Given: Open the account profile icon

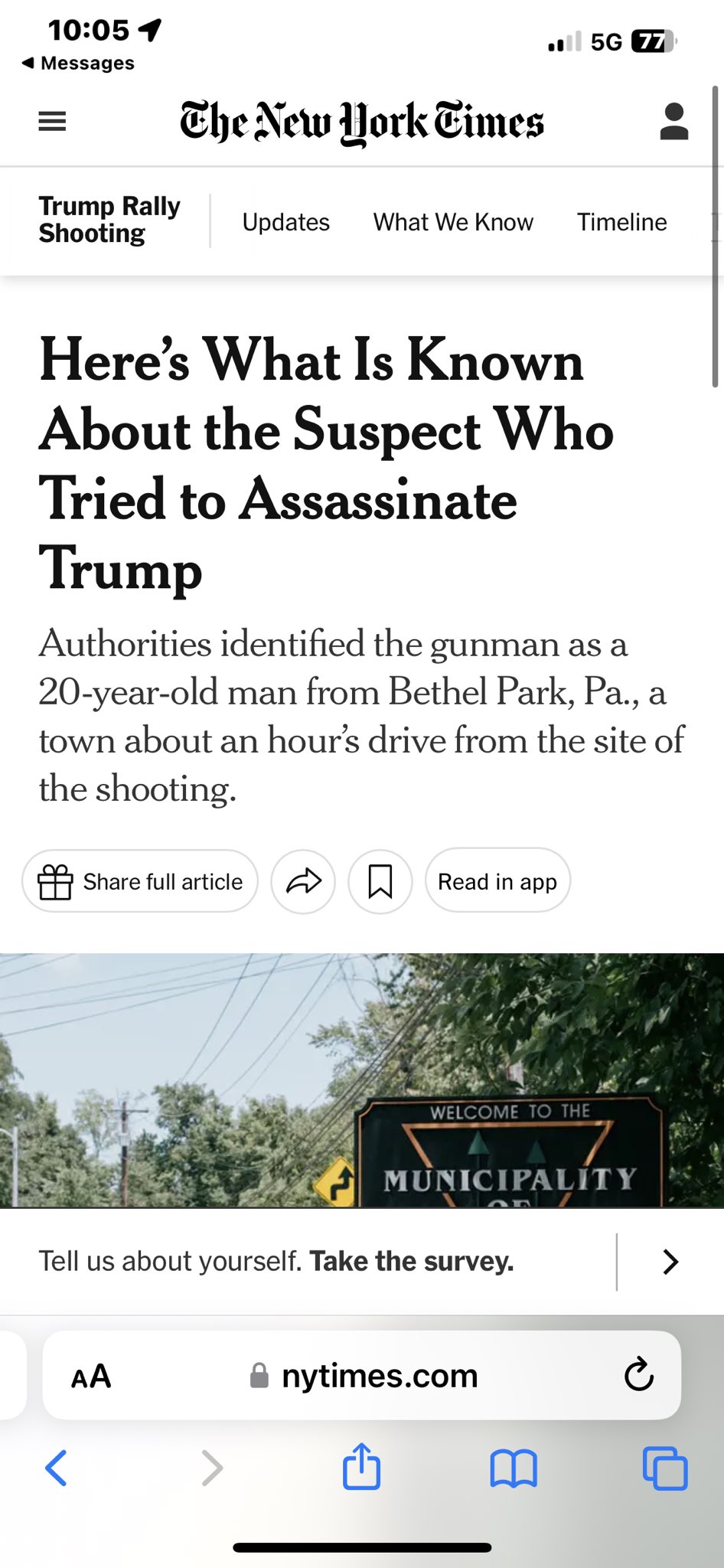Looking at the screenshot, I should click(674, 121).
